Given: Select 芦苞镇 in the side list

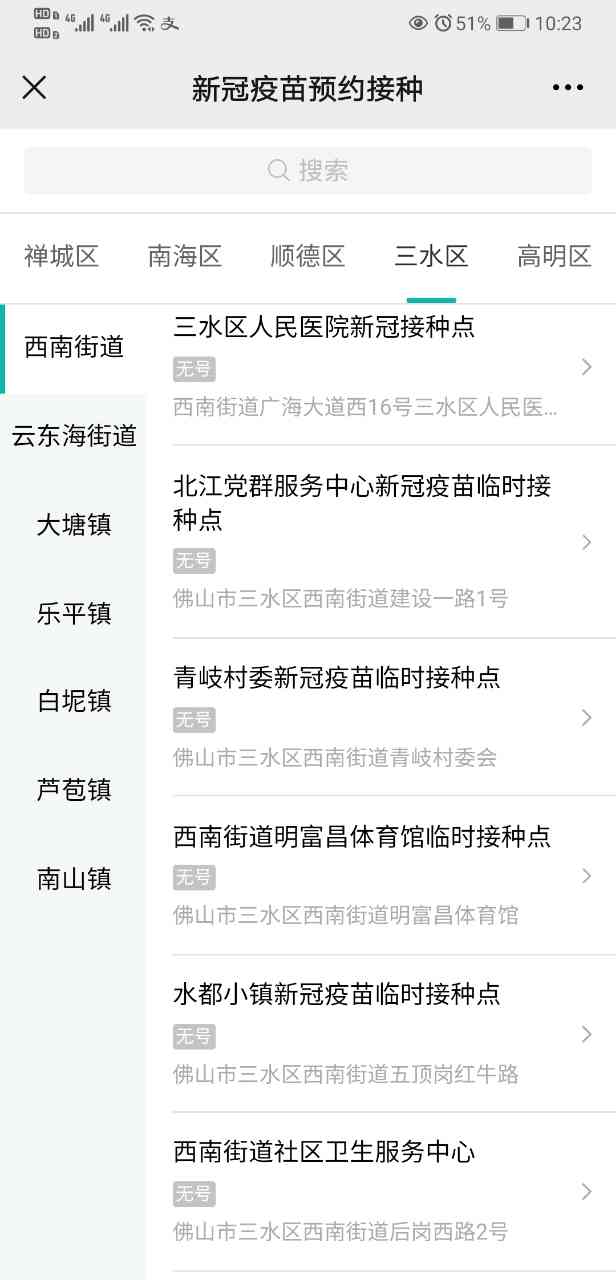Looking at the screenshot, I should click(74, 790).
